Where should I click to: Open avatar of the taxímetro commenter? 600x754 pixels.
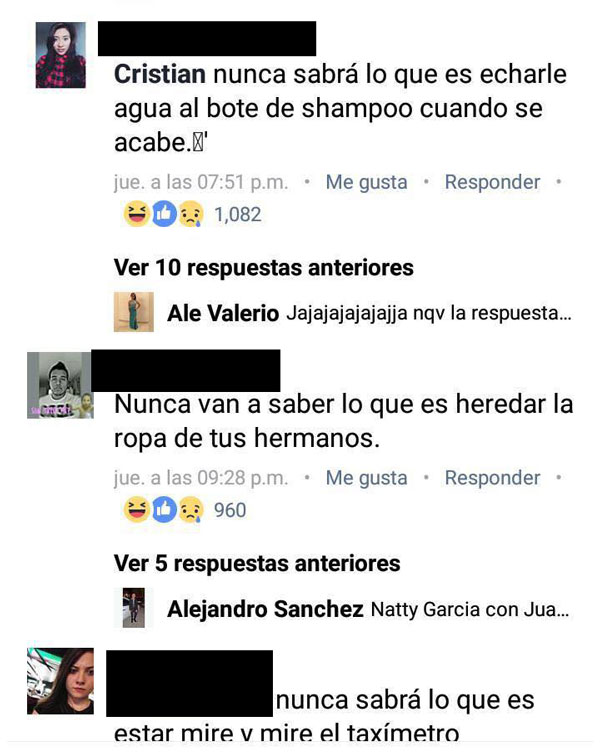coord(60,681)
